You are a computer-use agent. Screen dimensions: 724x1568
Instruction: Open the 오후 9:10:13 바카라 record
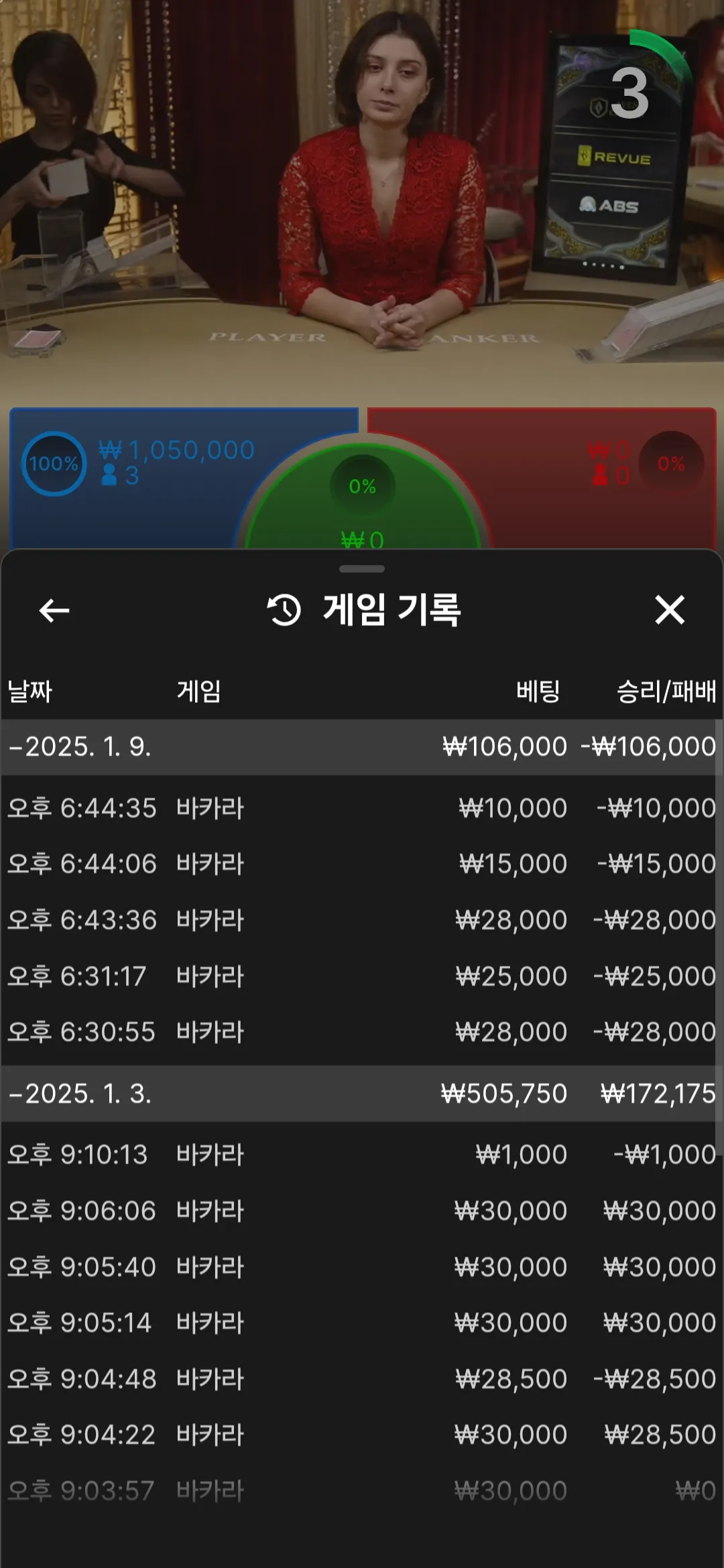pos(362,1155)
